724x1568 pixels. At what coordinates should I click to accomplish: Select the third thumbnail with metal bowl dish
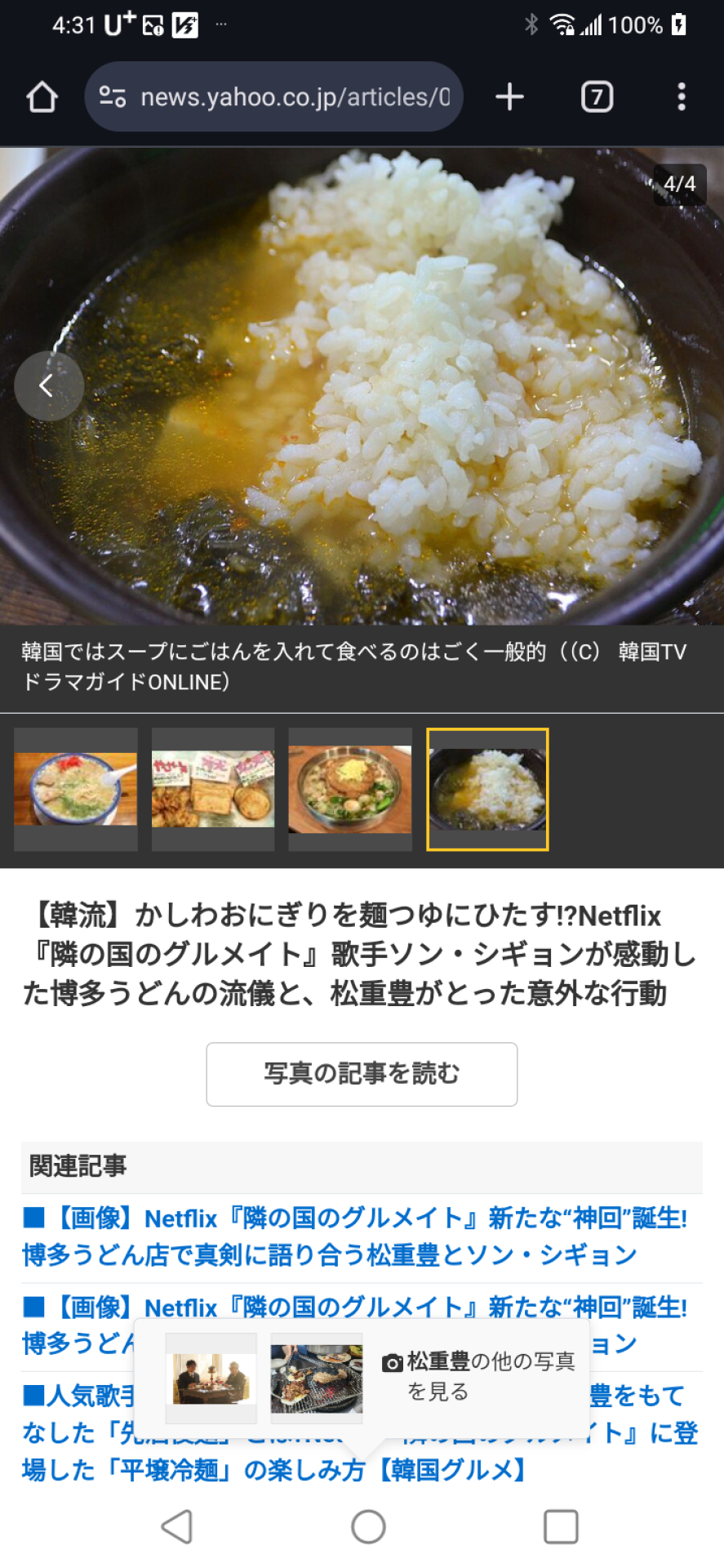(350, 789)
